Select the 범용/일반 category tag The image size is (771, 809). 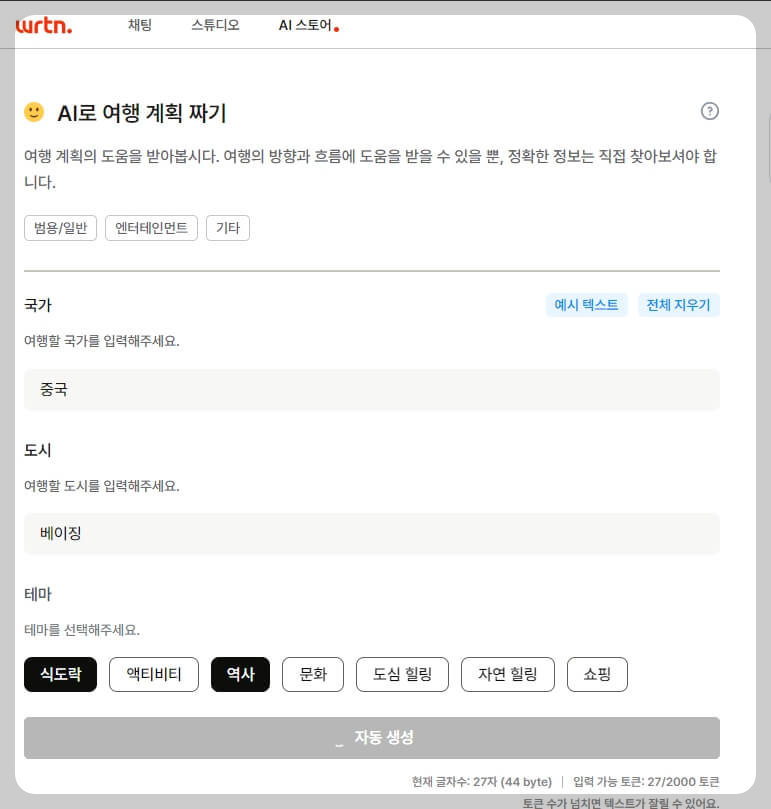[60, 227]
